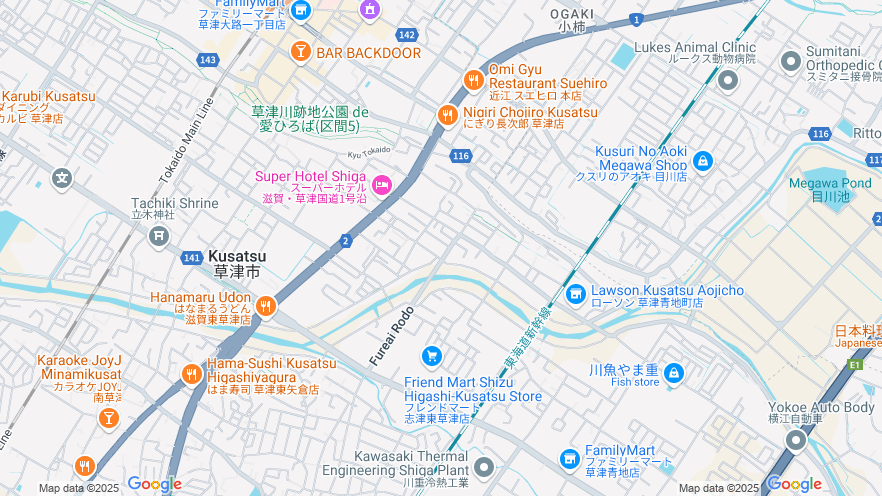
Task: Tap Omi Gyu Restaurant Suehiro marker
Action: pos(473,81)
